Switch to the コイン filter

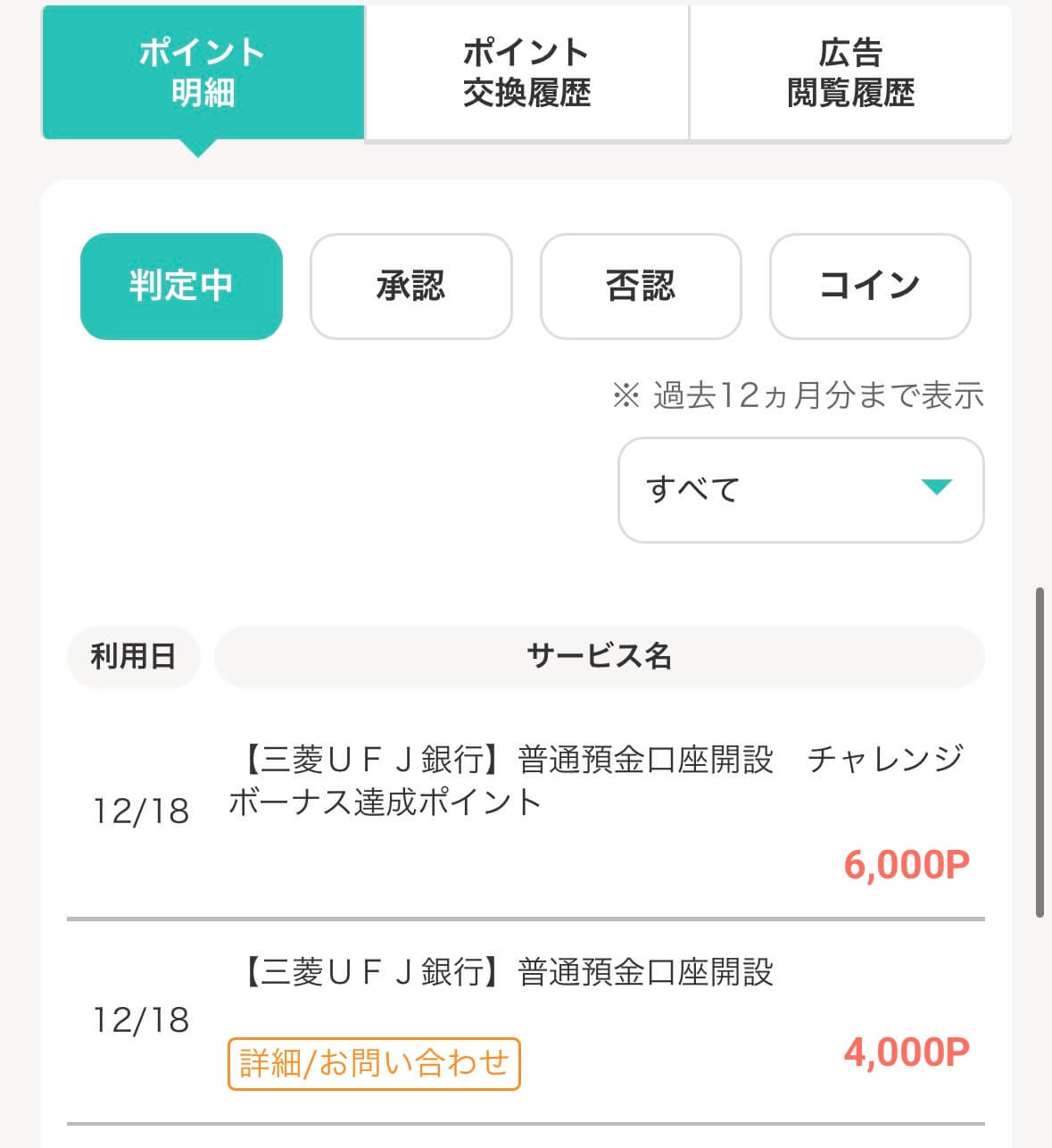tap(869, 285)
